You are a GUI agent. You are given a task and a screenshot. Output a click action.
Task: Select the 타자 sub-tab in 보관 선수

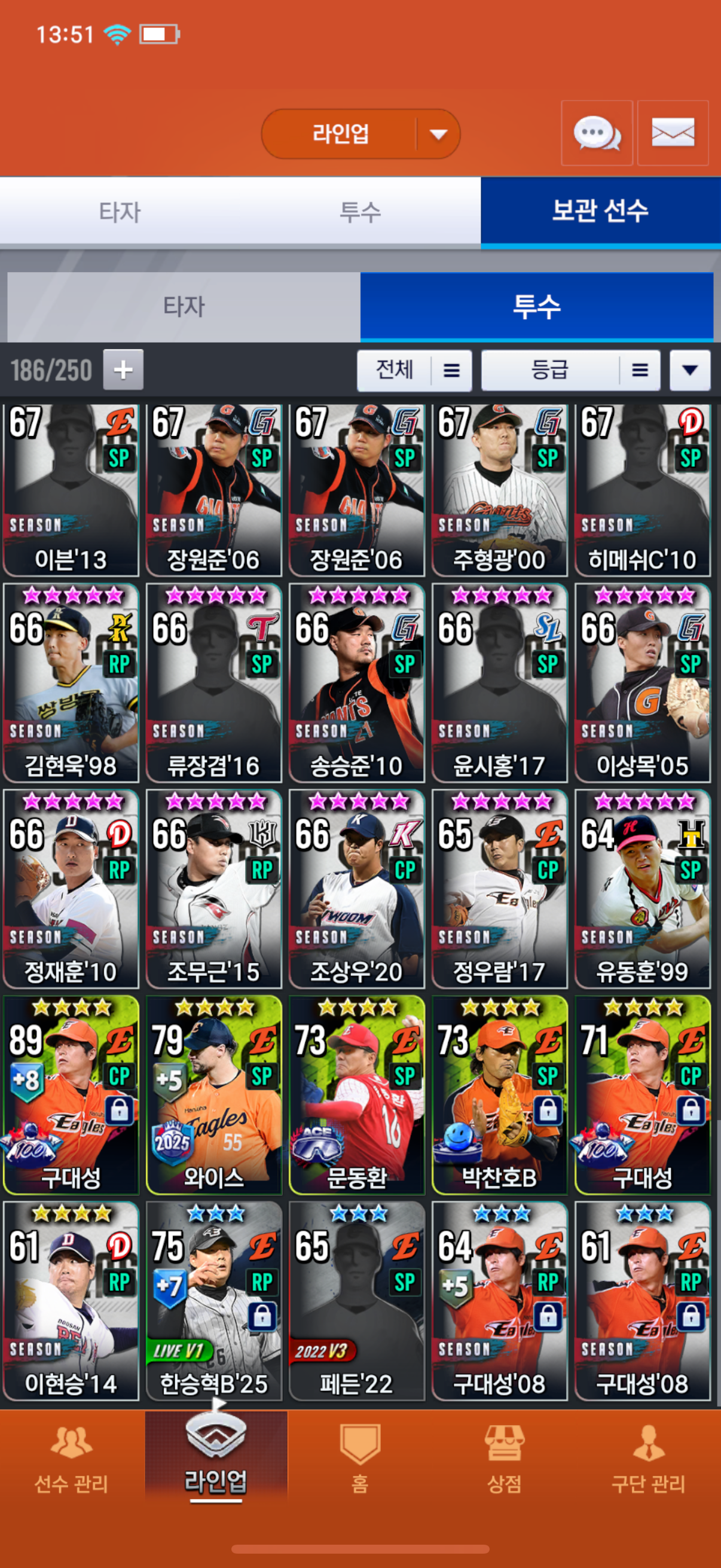184,306
